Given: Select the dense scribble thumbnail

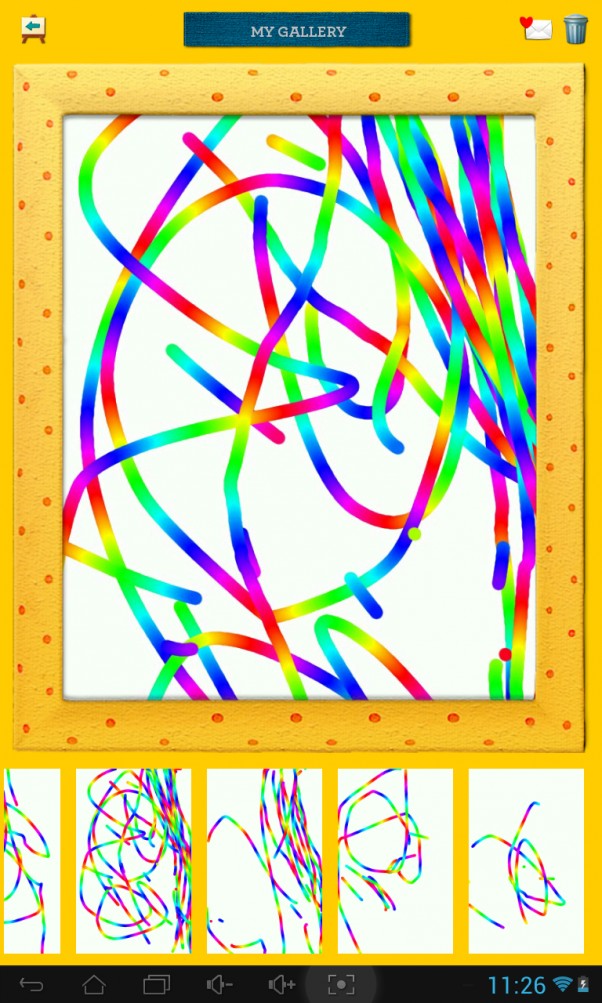Looking at the screenshot, I should (133, 860).
